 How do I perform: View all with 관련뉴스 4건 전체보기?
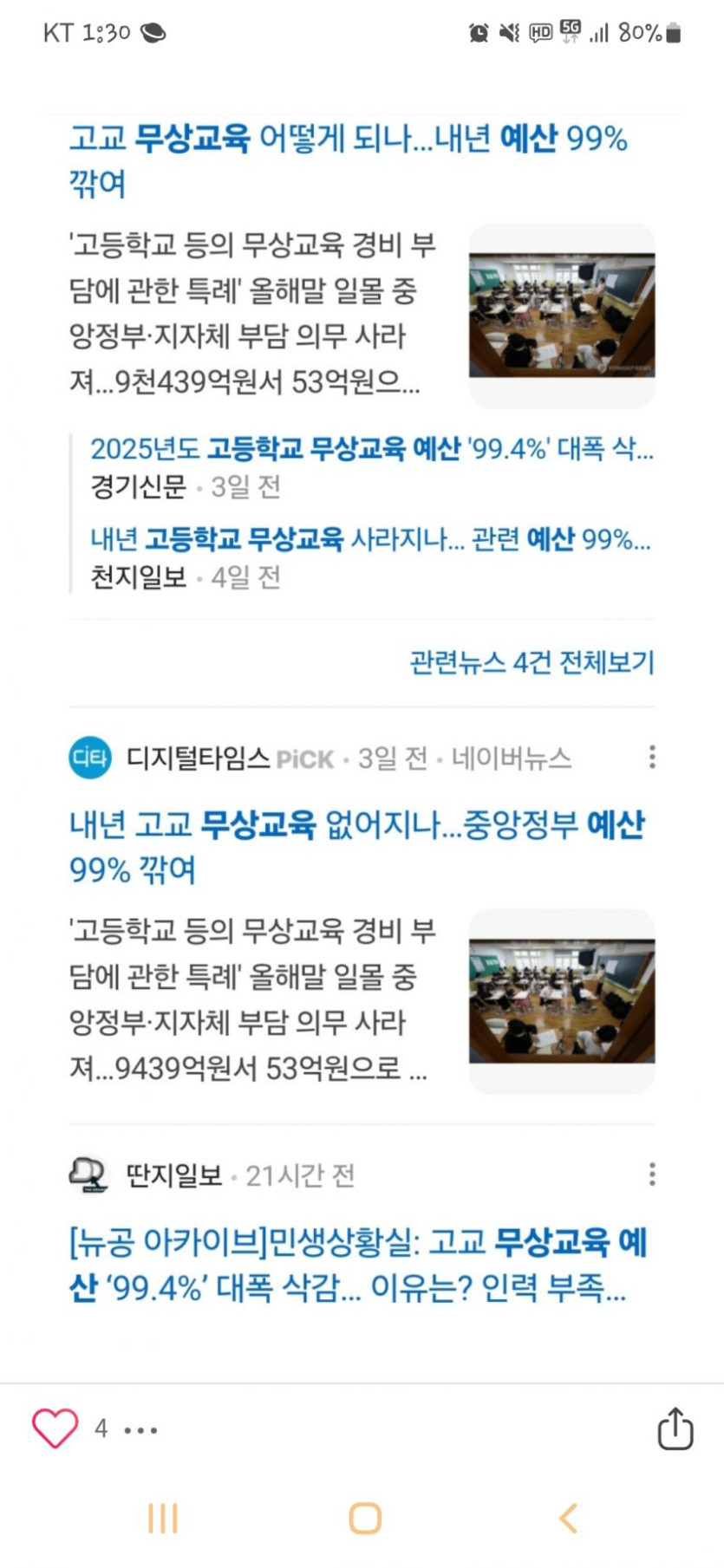pyautogui.click(x=531, y=663)
